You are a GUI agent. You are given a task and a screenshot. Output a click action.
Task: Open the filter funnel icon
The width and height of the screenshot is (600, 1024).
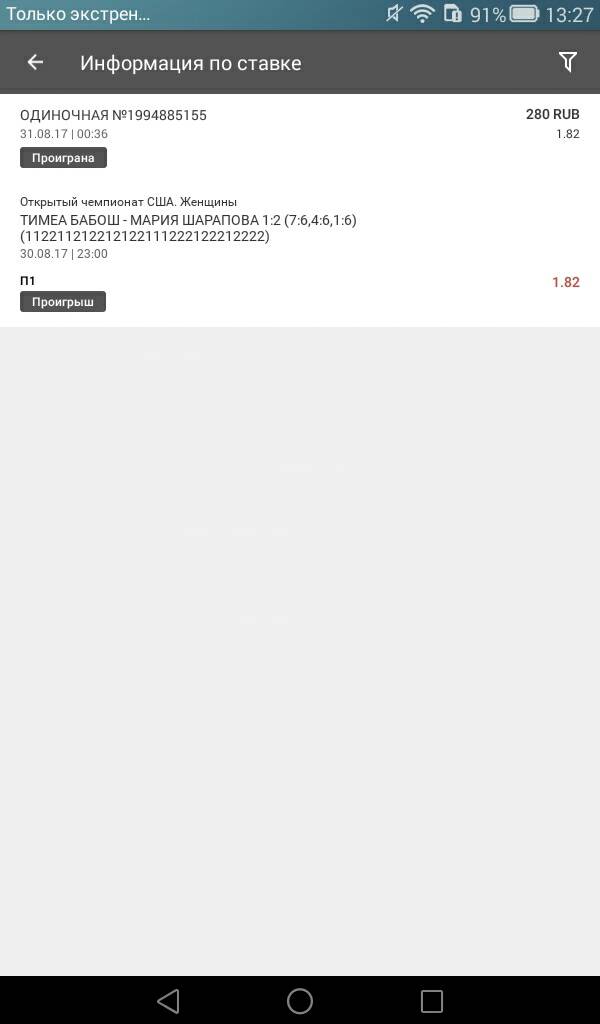[568, 62]
